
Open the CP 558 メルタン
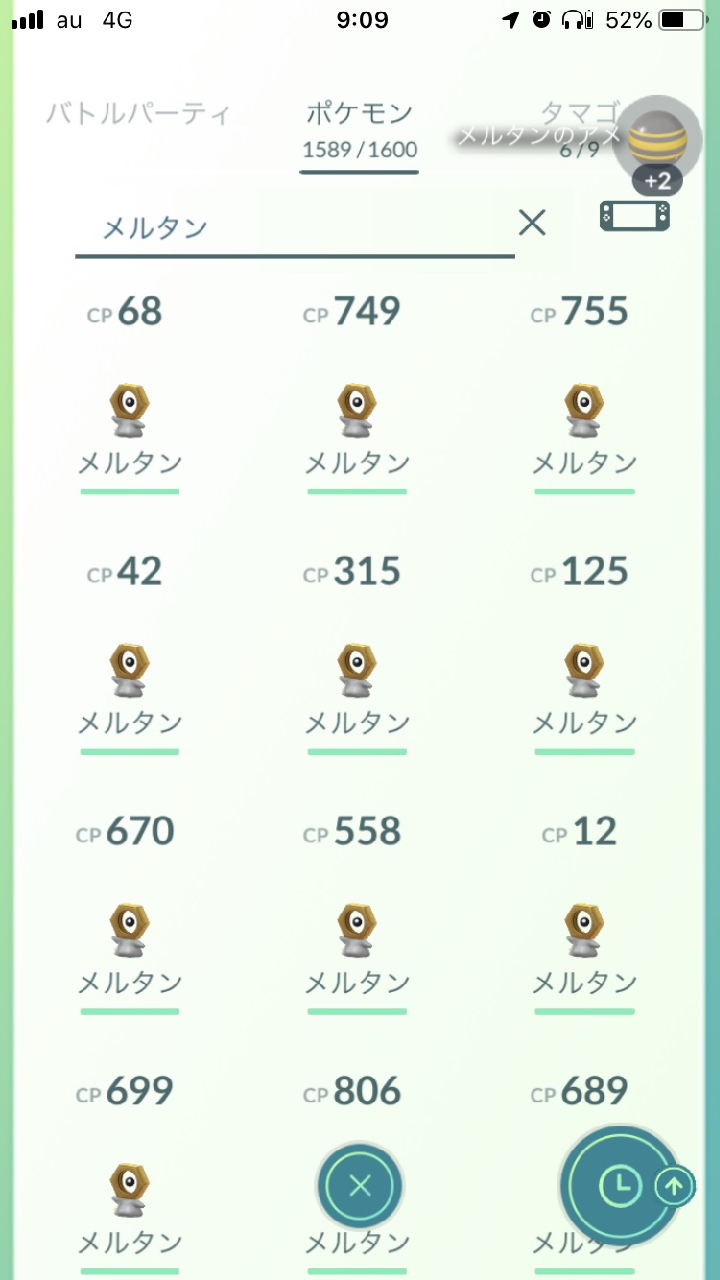point(357,932)
